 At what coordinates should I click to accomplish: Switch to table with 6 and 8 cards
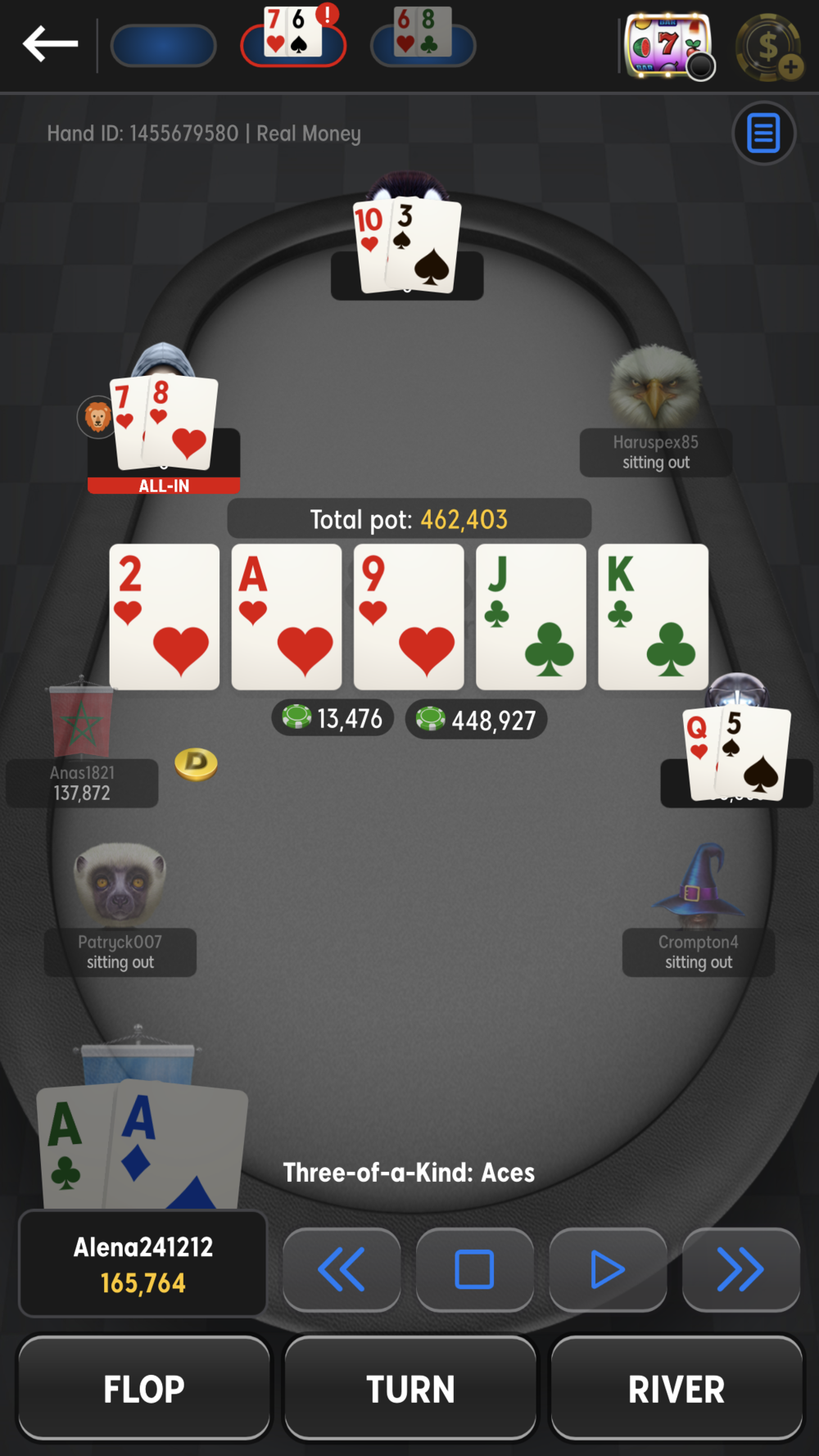[x=423, y=39]
